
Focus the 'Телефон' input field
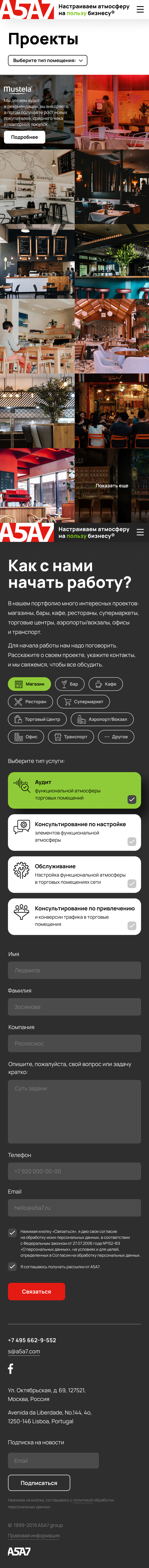74,1171
